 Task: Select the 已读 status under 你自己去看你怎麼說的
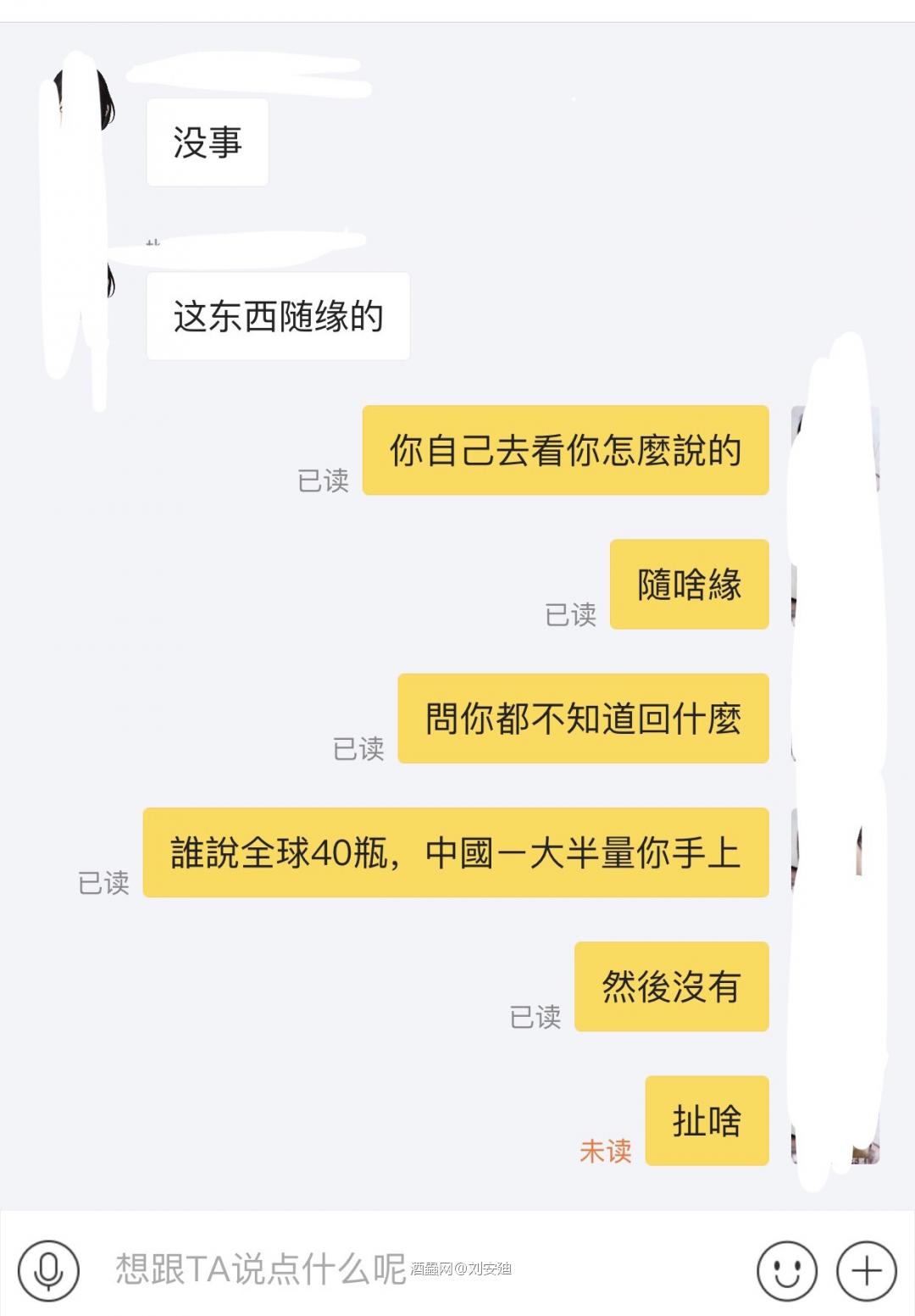[x=325, y=483]
